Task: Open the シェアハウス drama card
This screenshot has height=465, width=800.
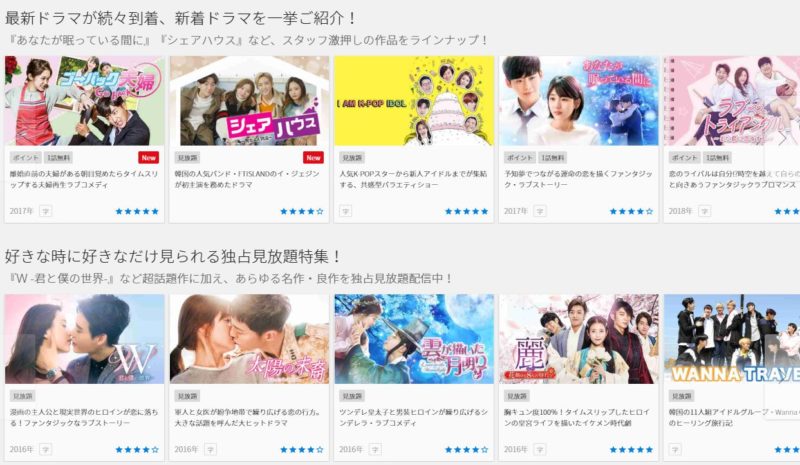Action: pos(249,102)
